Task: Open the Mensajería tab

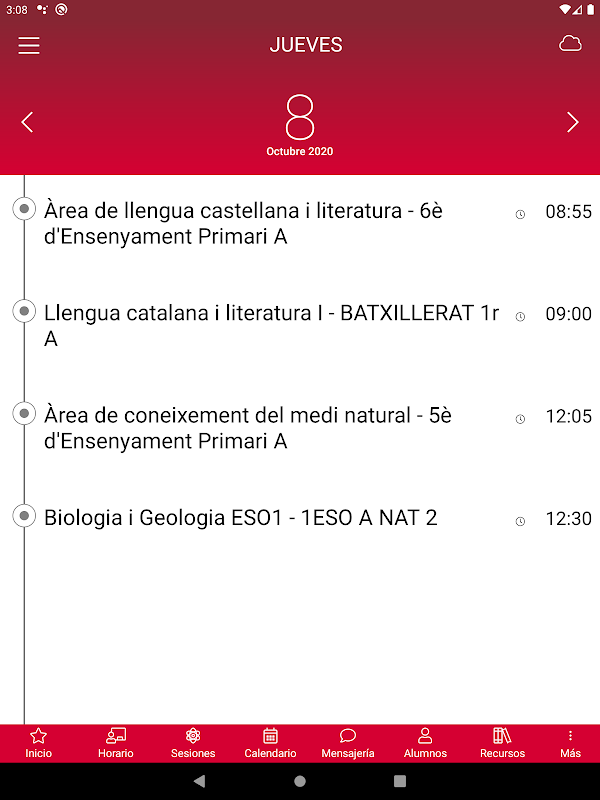Action: [348, 743]
